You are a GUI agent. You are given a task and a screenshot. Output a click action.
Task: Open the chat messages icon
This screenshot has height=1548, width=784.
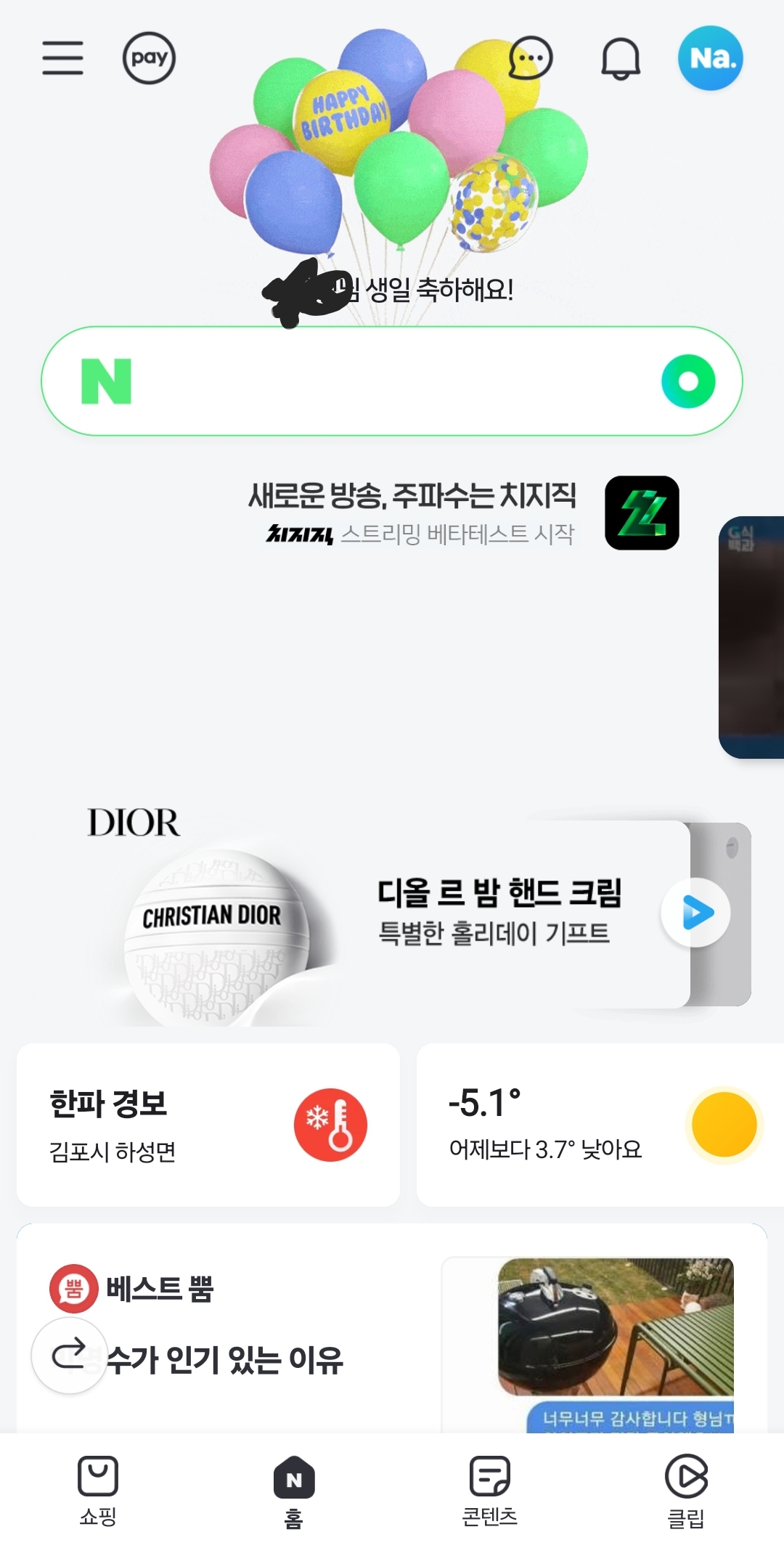coord(531,58)
